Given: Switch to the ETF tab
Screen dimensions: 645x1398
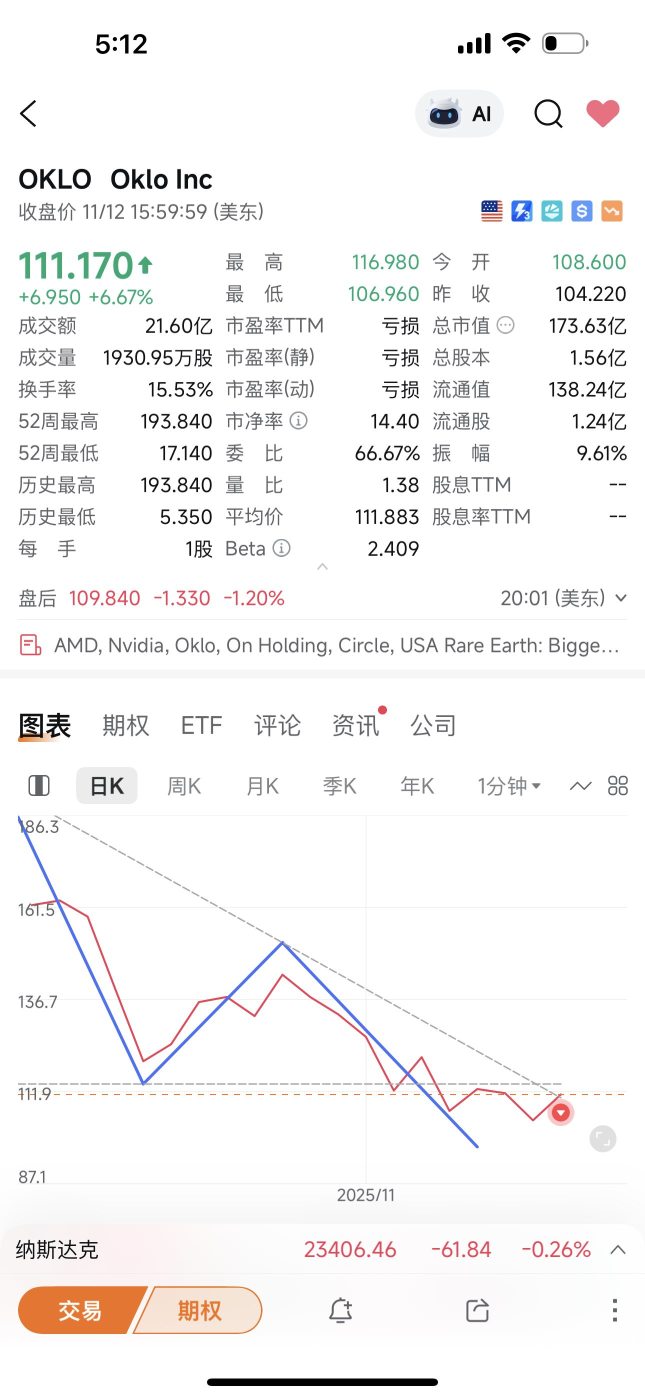Looking at the screenshot, I should pos(201,725).
